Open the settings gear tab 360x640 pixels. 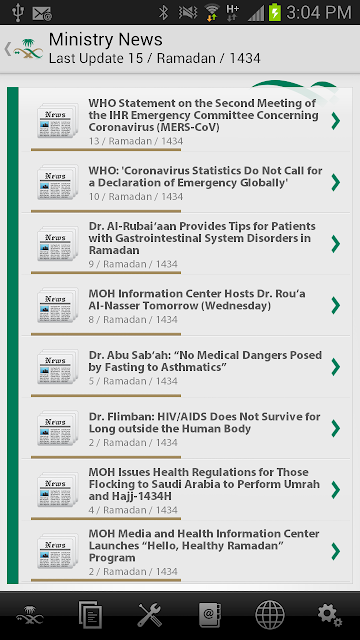[x=330, y=615]
